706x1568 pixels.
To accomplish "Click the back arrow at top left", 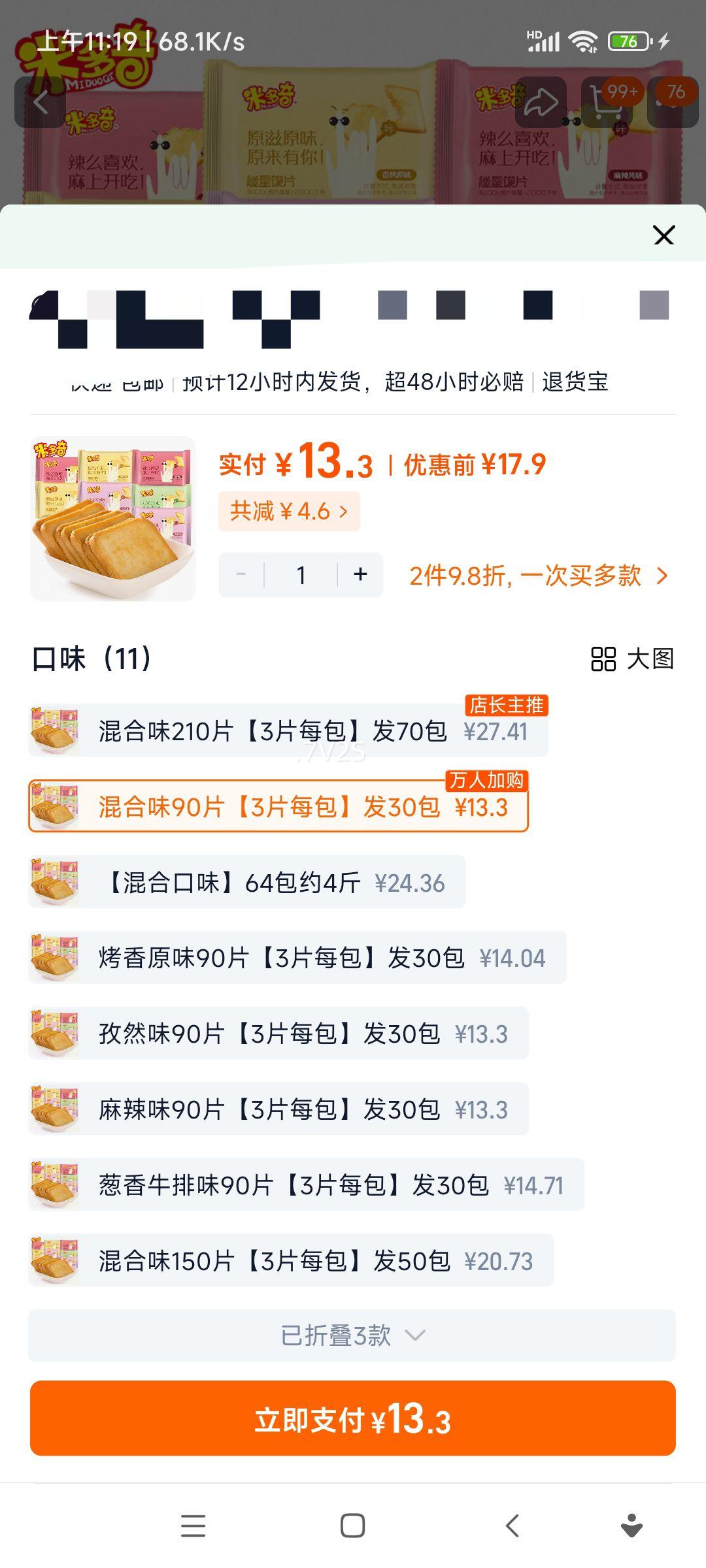I will coord(41,103).
